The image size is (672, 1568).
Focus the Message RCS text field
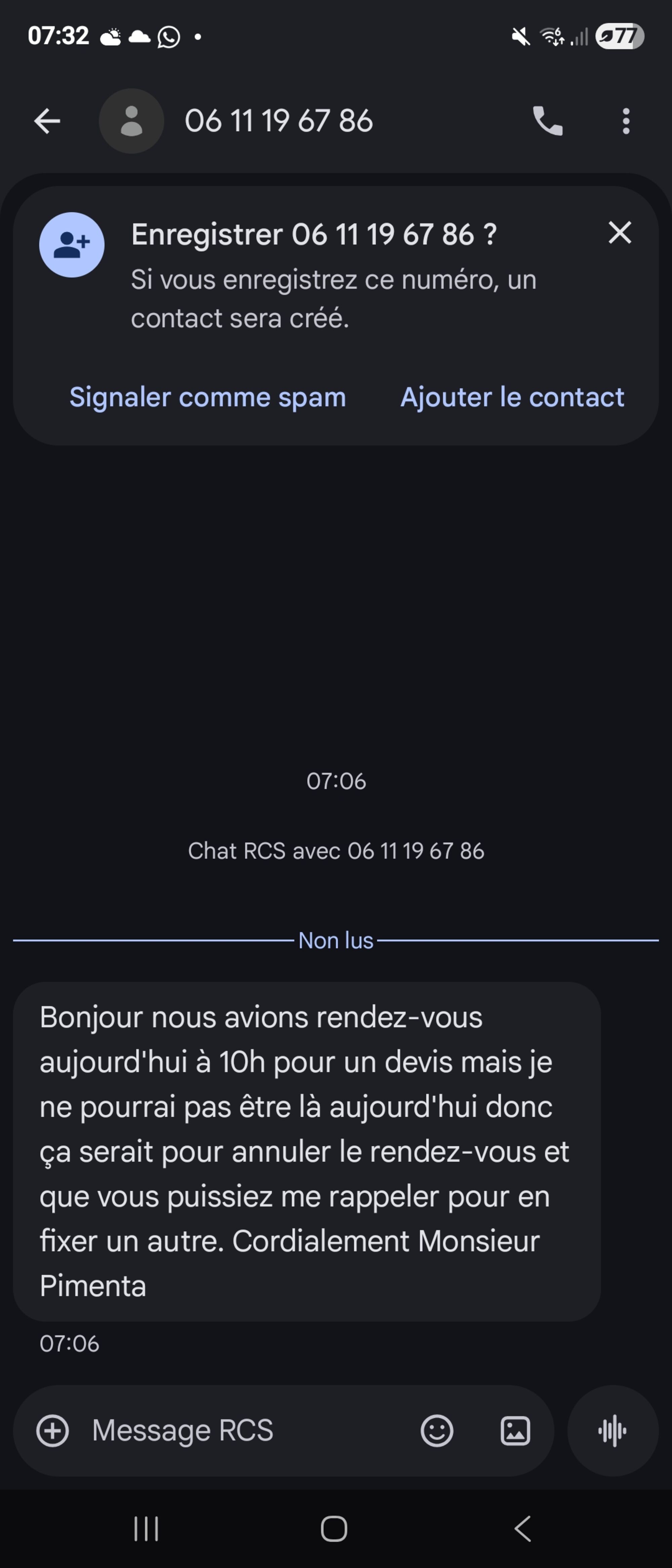[x=244, y=1431]
